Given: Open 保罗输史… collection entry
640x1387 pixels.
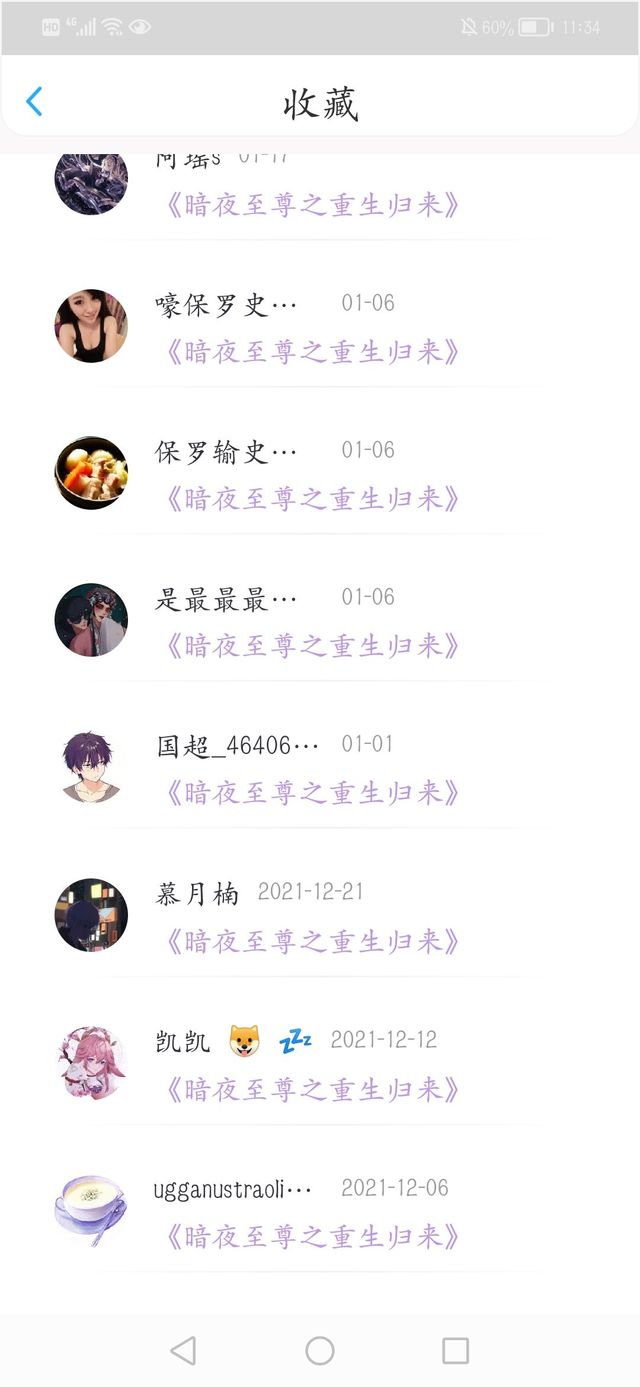Looking at the screenshot, I should pos(320,473).
